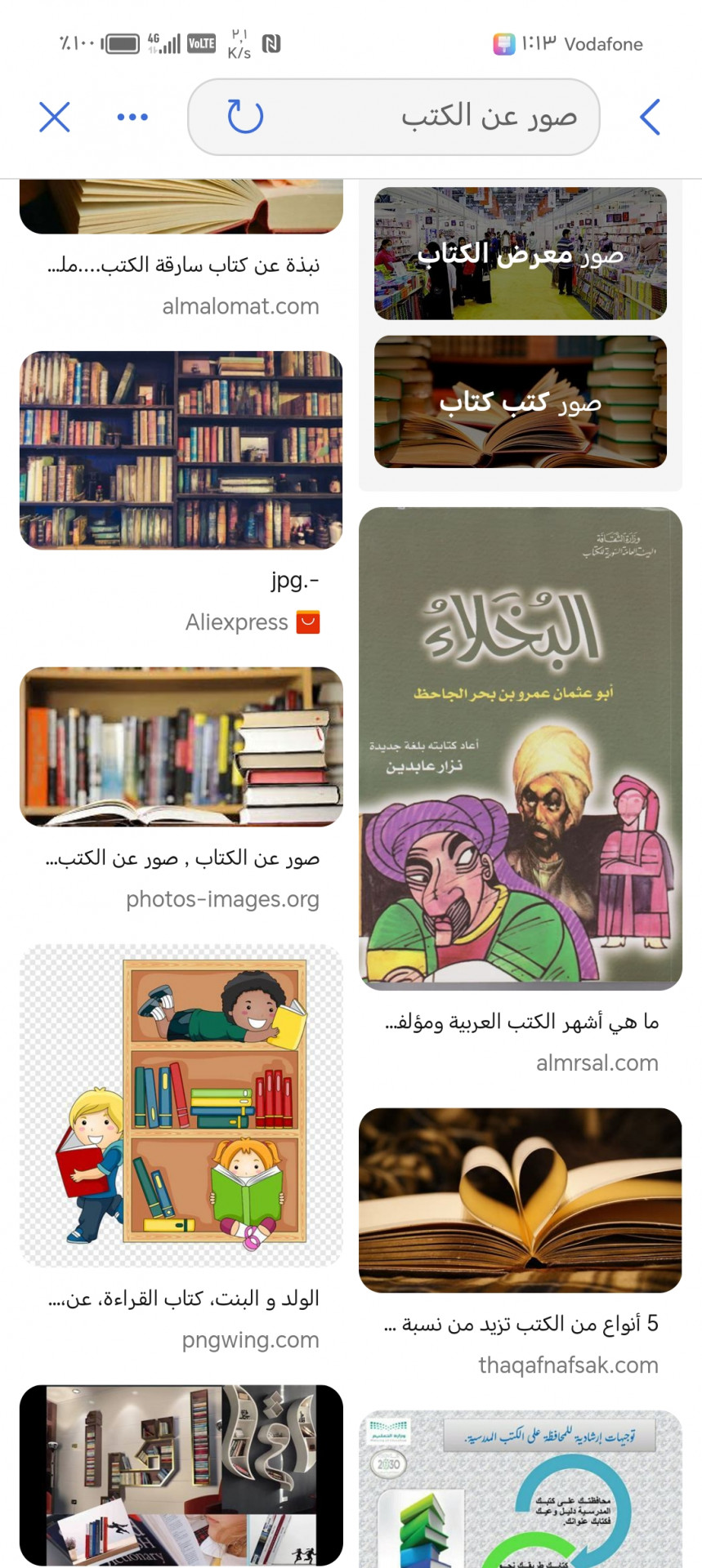Open the Arabic letter-shaped bookshelves image

[x=181, y=1475]
